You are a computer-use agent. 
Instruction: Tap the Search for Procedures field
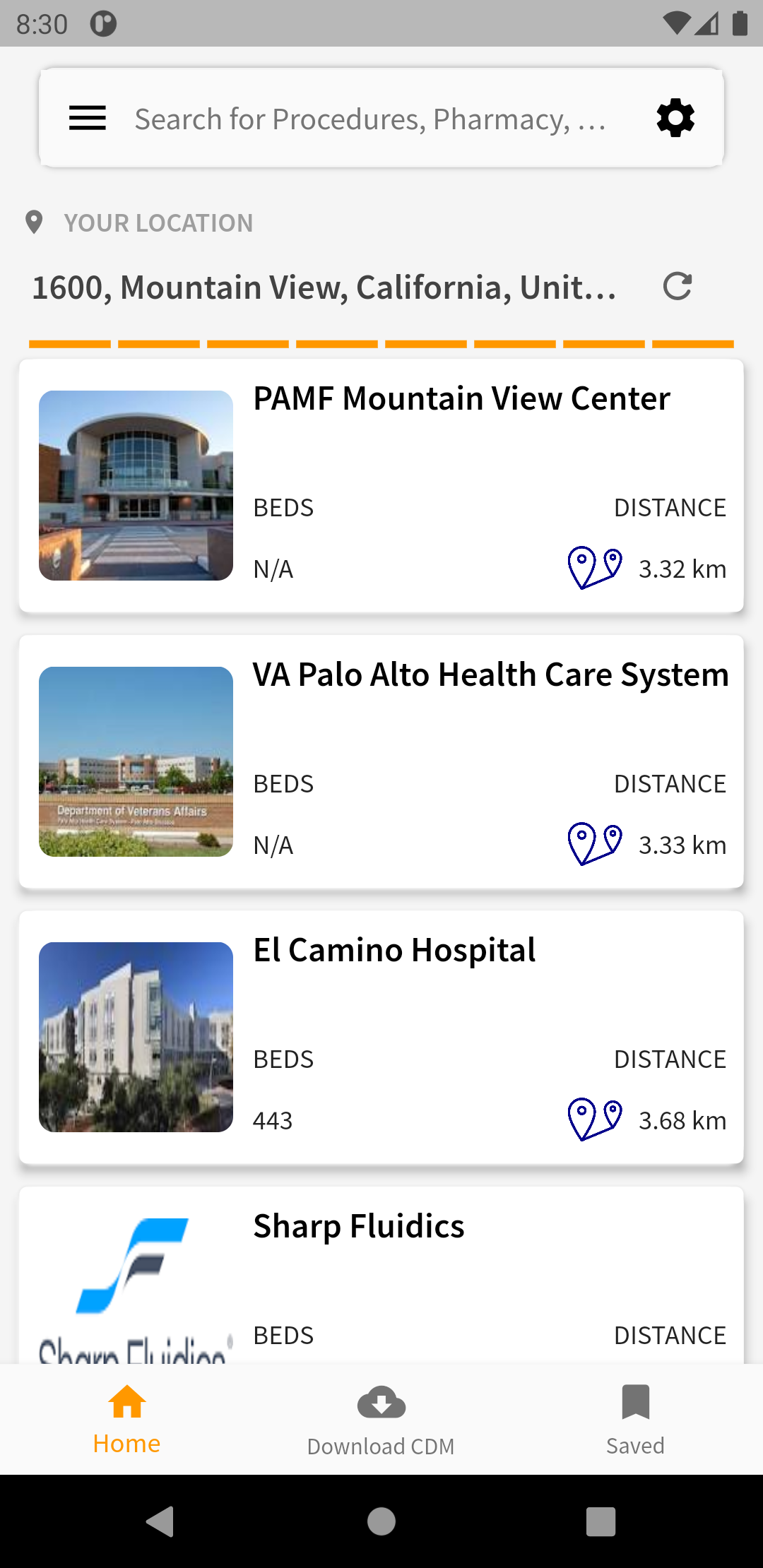click(371, 119)
